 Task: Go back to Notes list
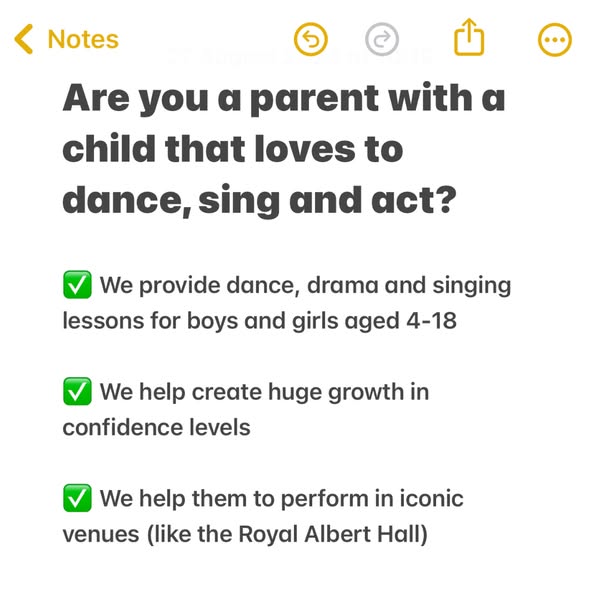tap(66, 40)
